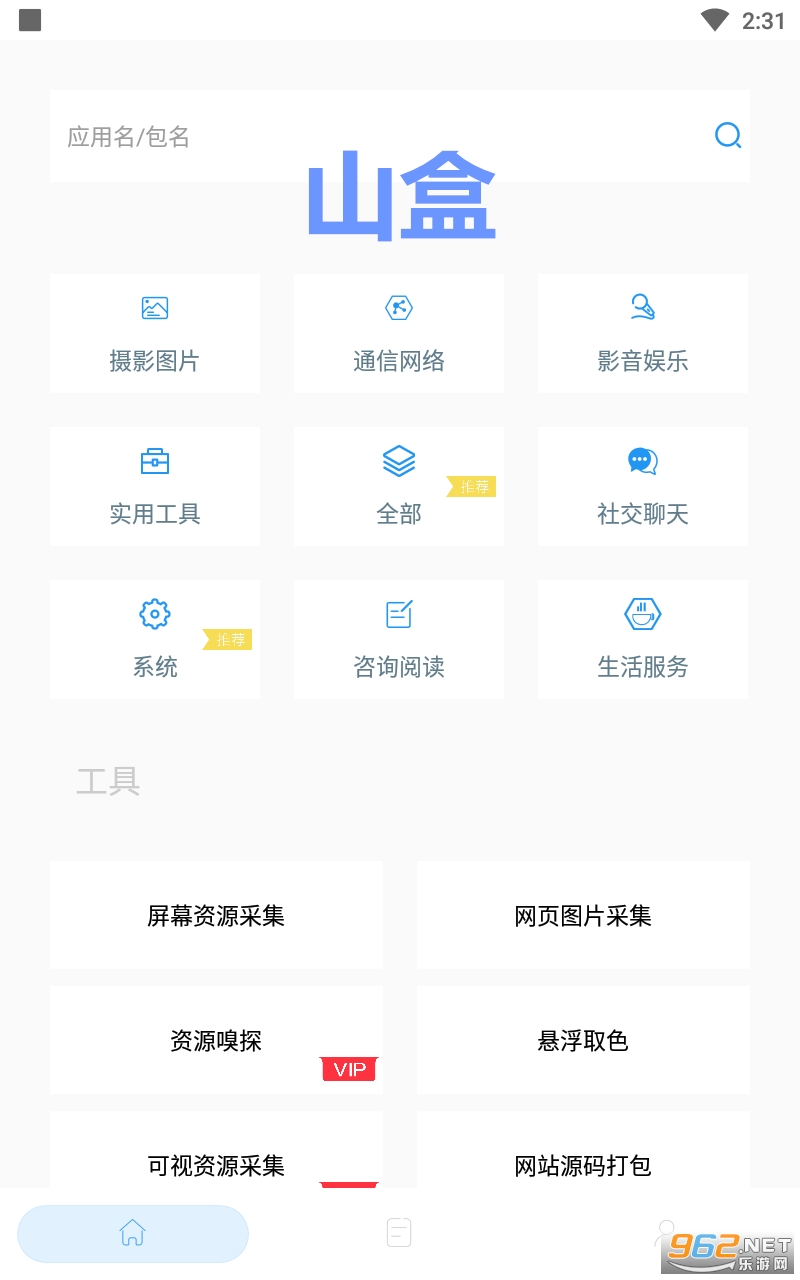This screenshot has height=1280, width=800.
Task: Open the 通信网络 category
Action: point(399,333)
